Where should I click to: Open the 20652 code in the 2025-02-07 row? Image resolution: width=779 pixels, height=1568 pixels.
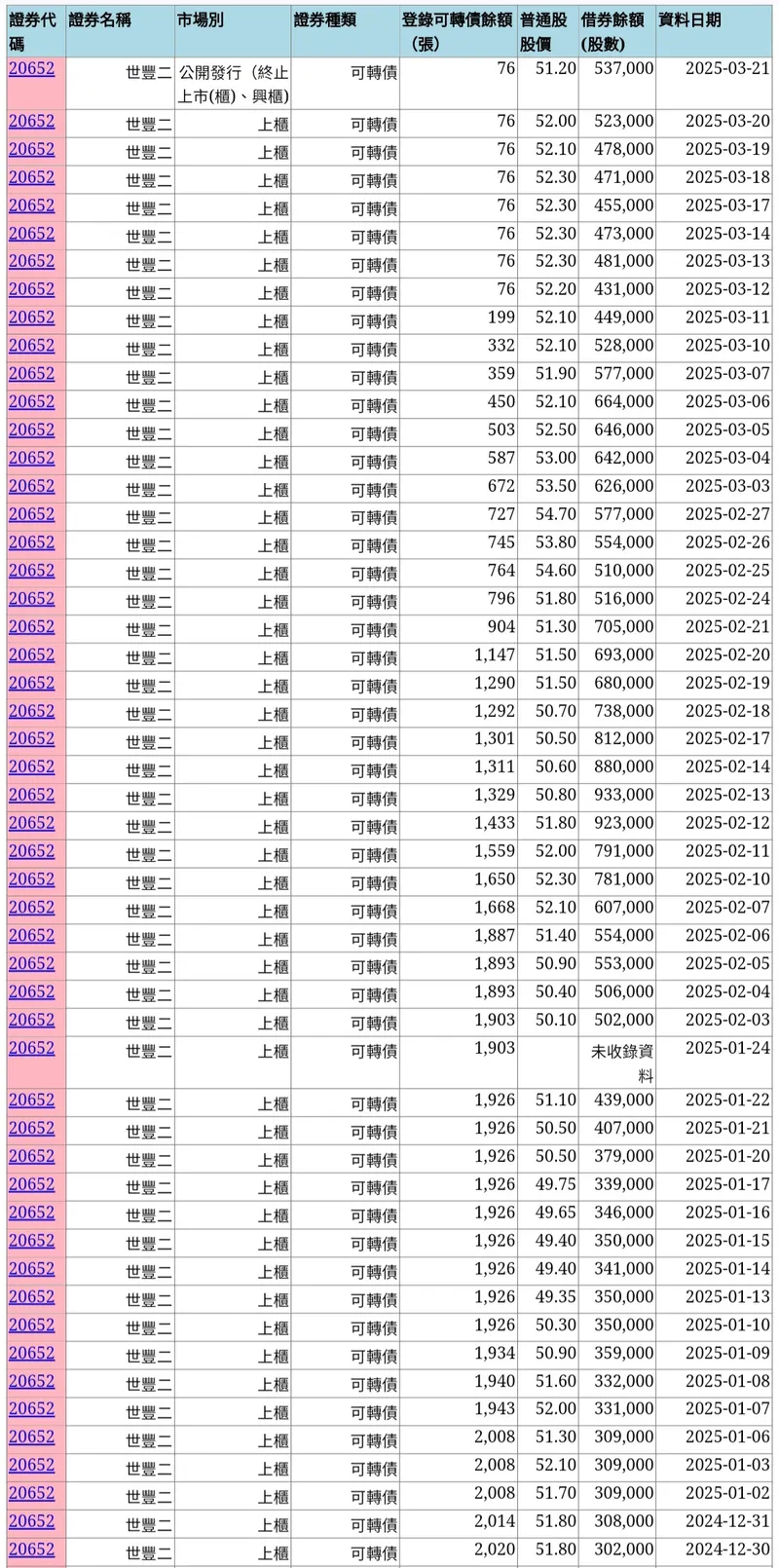[31, 907]
